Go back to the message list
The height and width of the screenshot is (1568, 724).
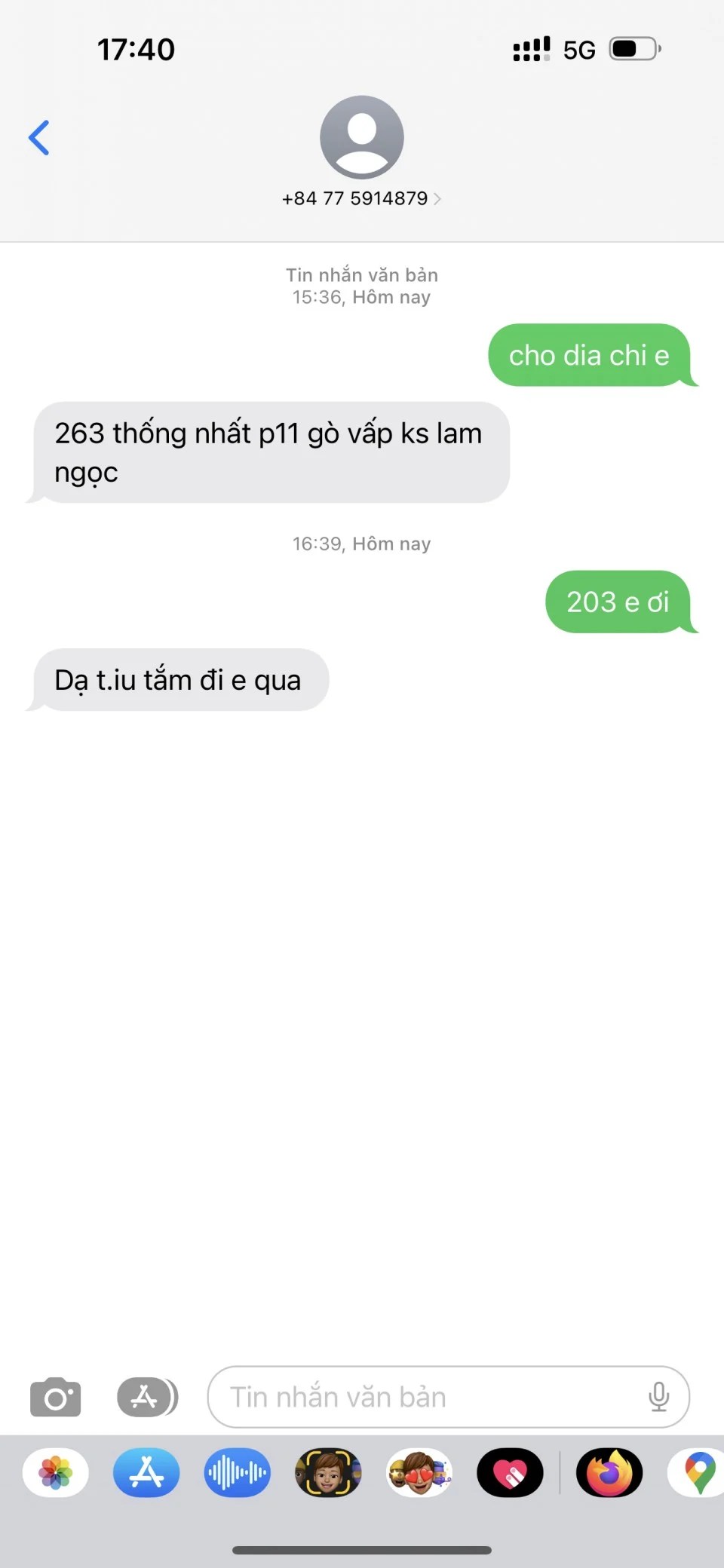(39, 138)
